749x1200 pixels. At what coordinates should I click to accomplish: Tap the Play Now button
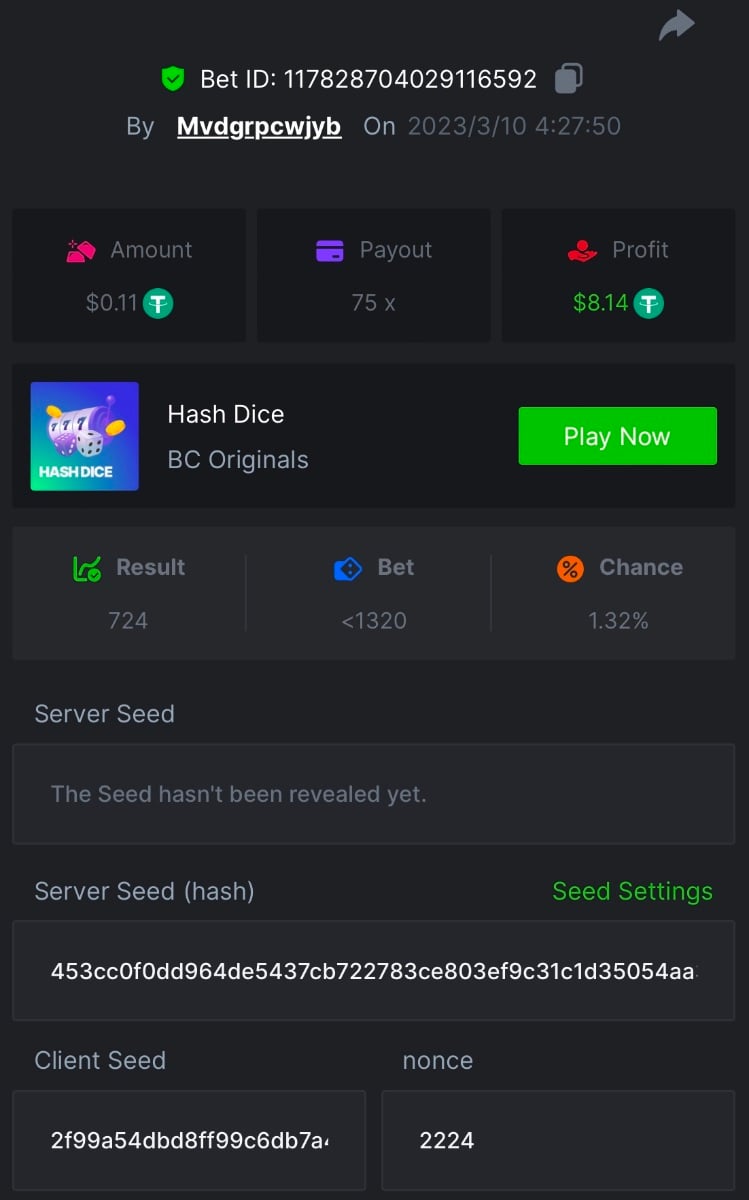point(617,436)
